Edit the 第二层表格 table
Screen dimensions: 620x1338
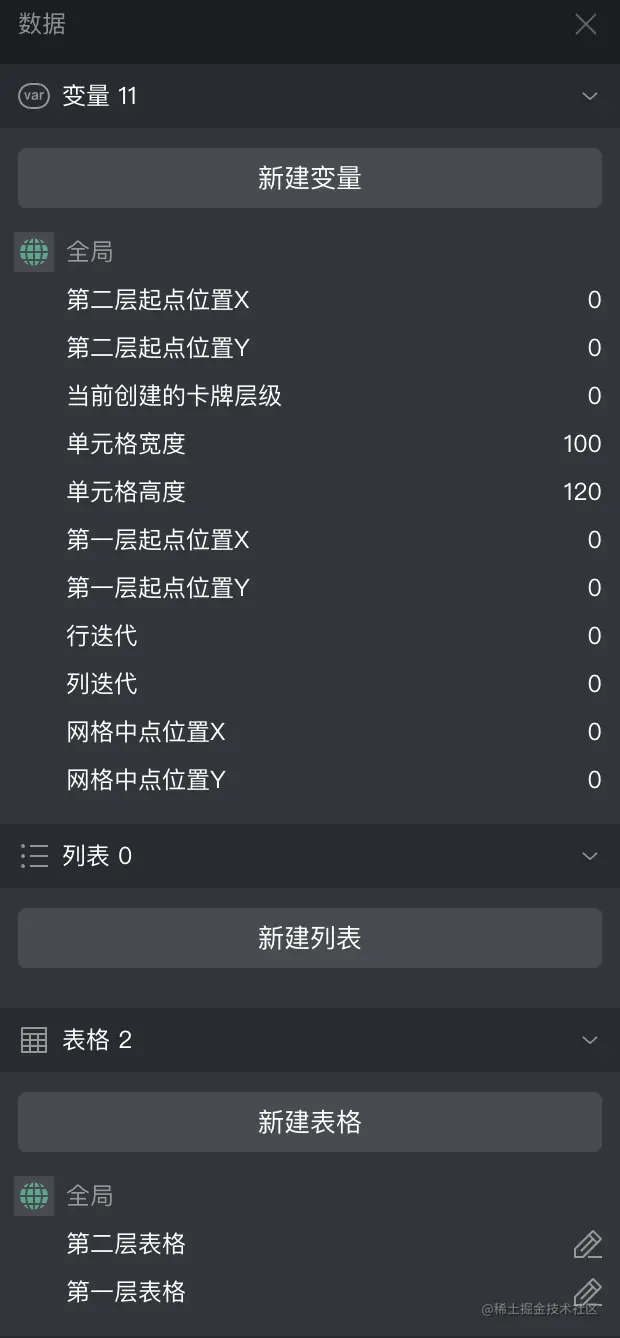coord(587,1244)
